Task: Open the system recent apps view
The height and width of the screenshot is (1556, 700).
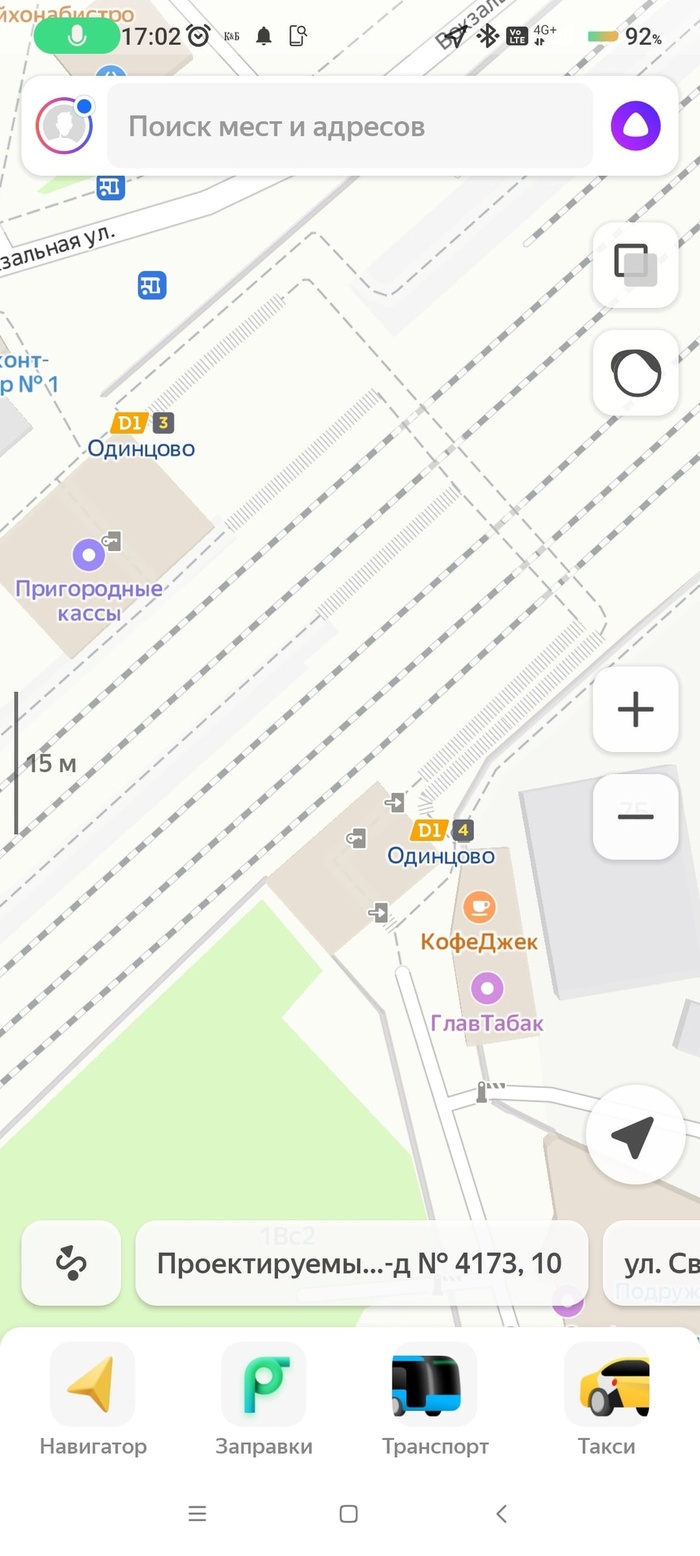Action: pyautogui.click(x=197, y=1513)
